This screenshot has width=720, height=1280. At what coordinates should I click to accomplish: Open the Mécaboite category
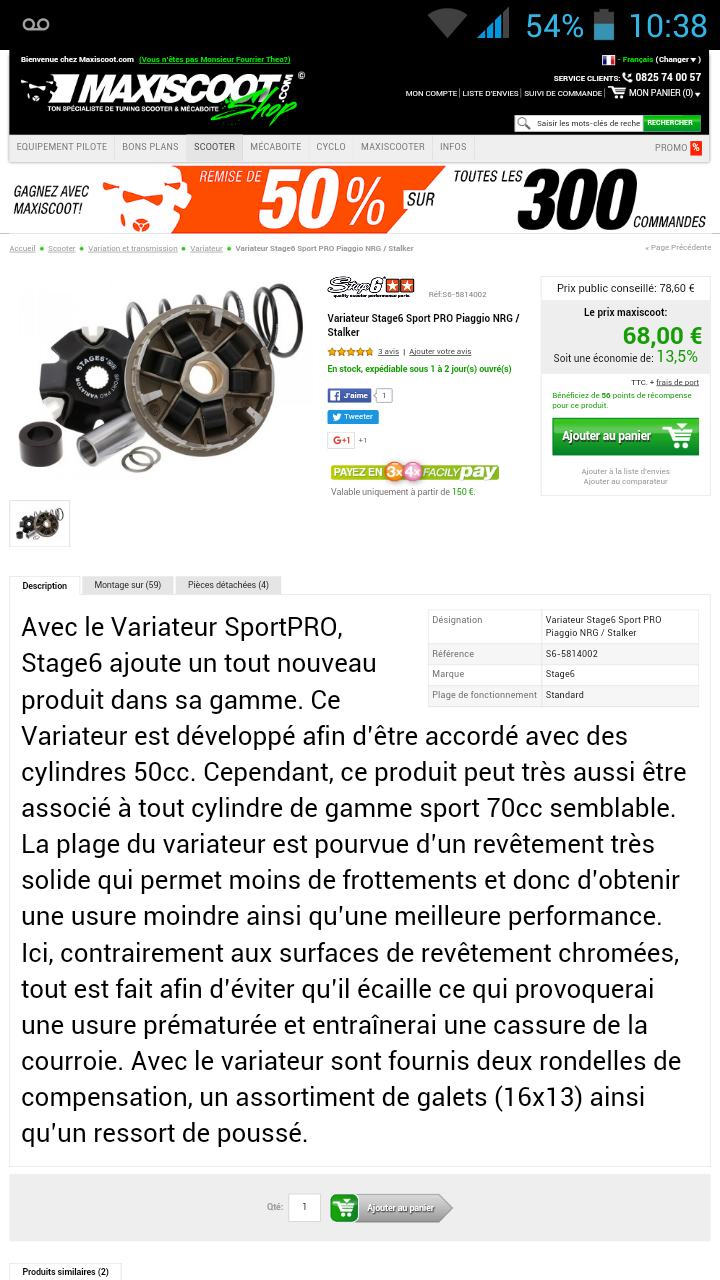(x=275, y=147)
